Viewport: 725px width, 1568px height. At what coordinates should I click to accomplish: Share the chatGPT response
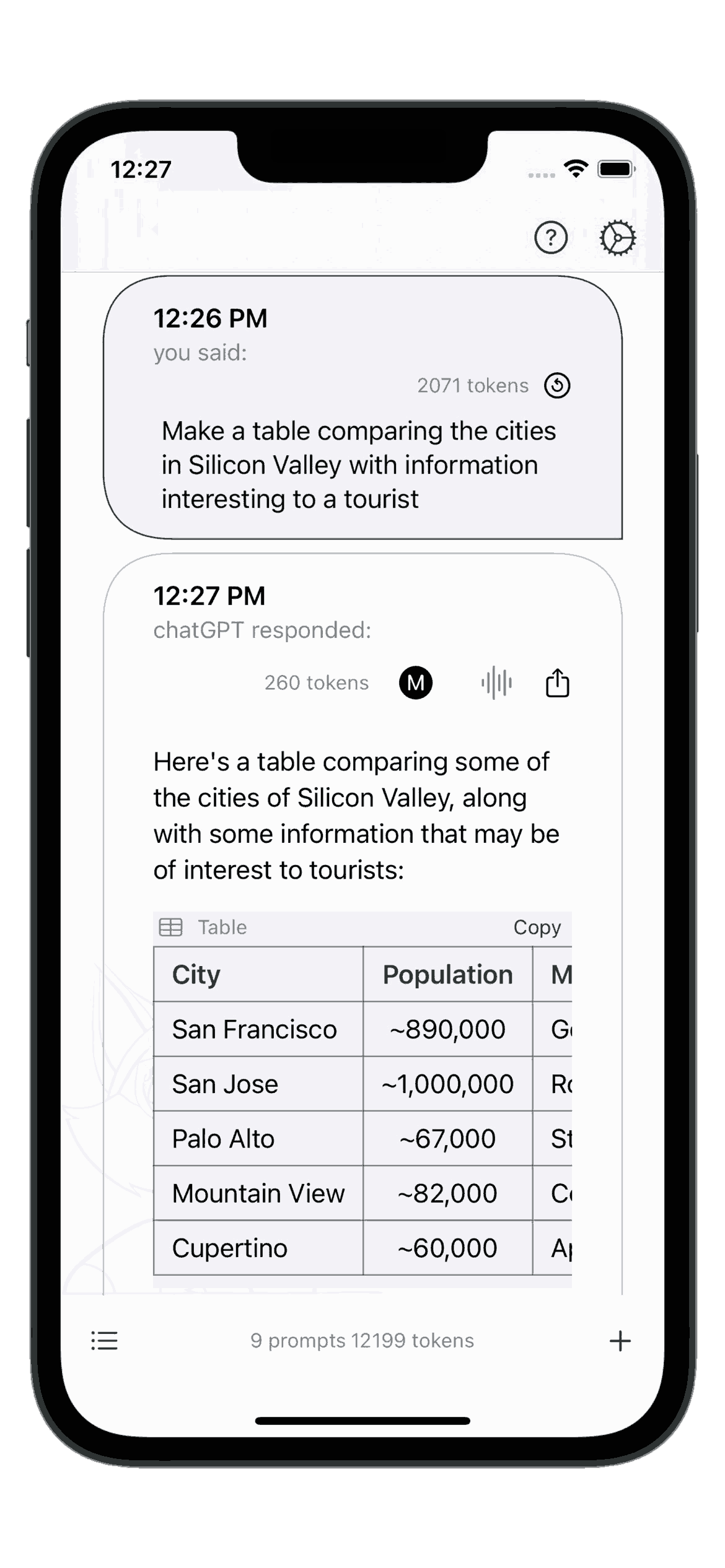click(557, 682)
